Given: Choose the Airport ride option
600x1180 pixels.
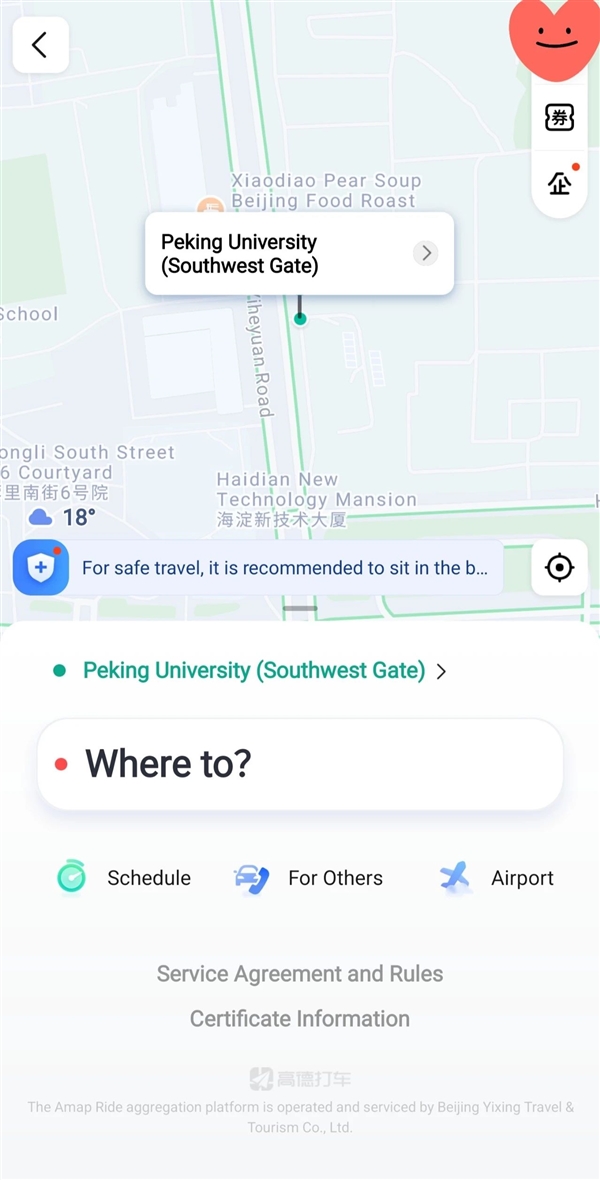Looking at the screenshot, I should coord(497,878).
